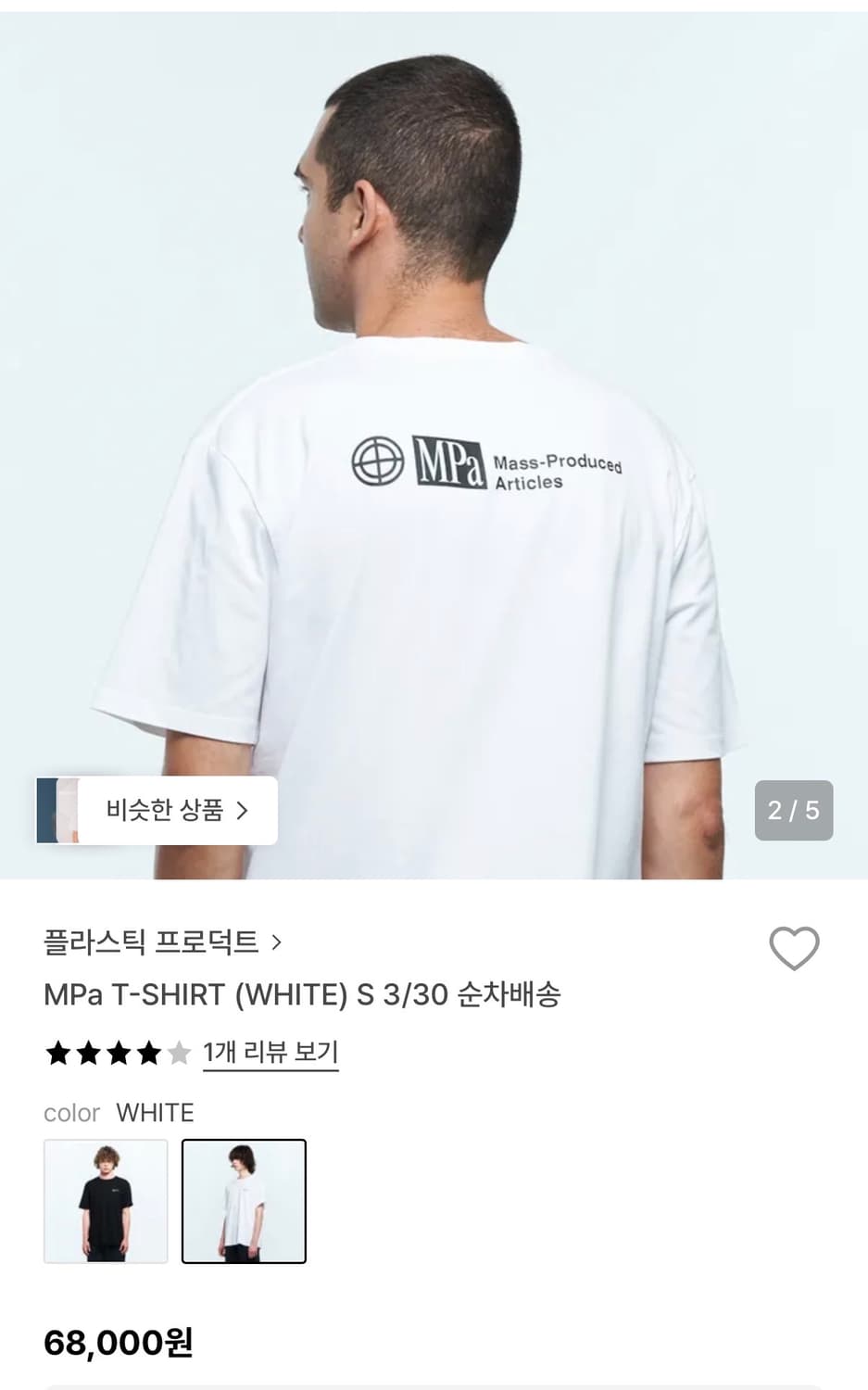Click the third star in the rating
This screenshot has height=1390, width=868.
coord(119,1052)
